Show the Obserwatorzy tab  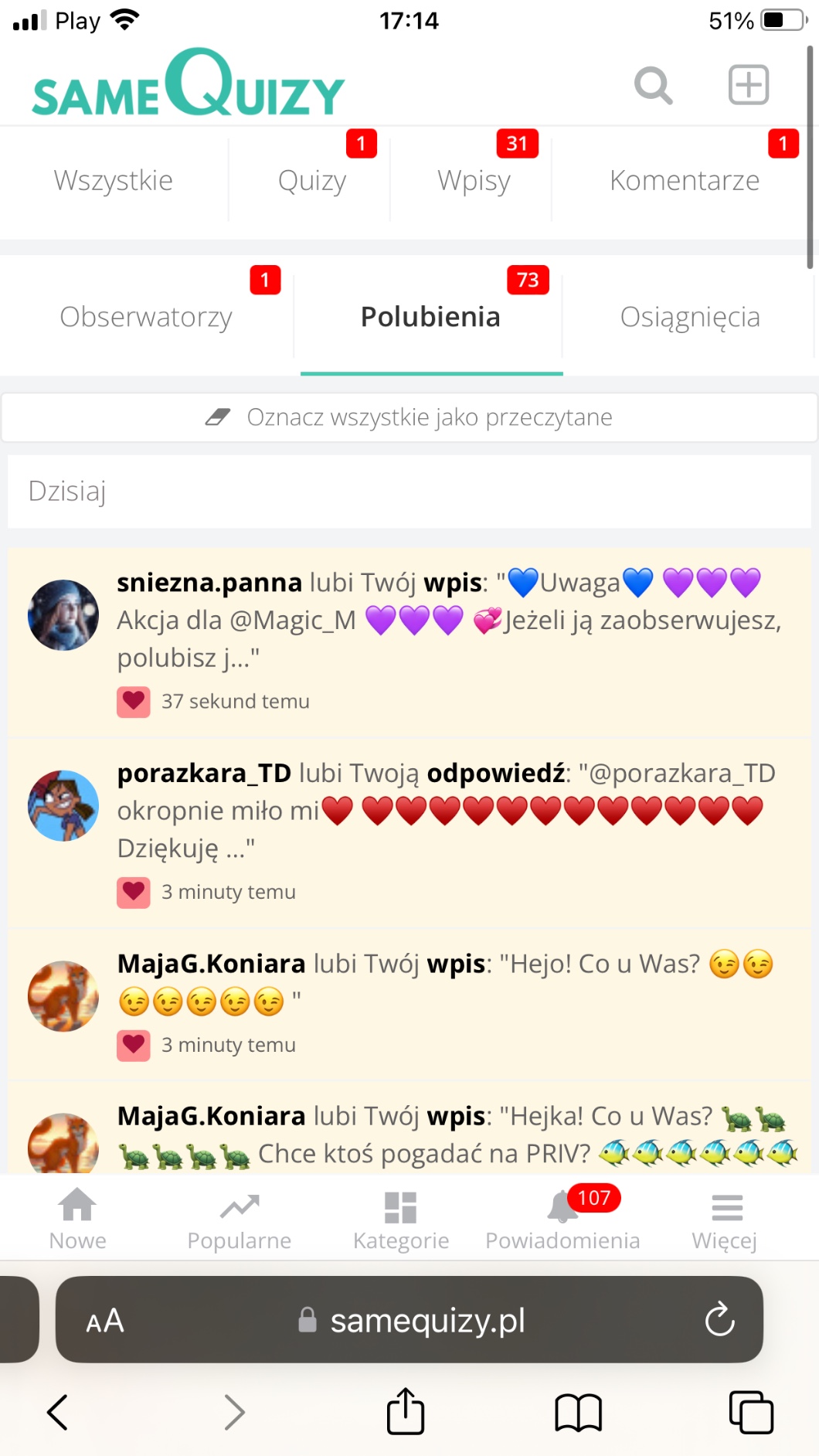point(146,318)
